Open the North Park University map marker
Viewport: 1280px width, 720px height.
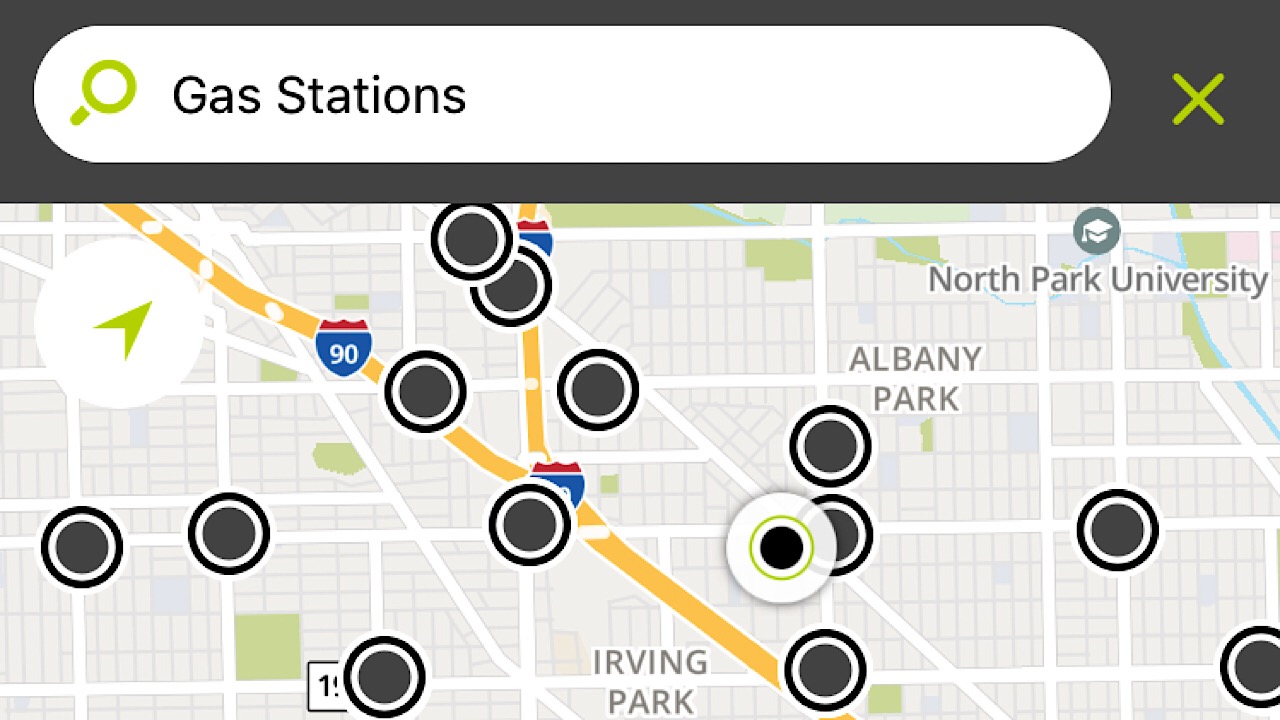coord(1096,232)
